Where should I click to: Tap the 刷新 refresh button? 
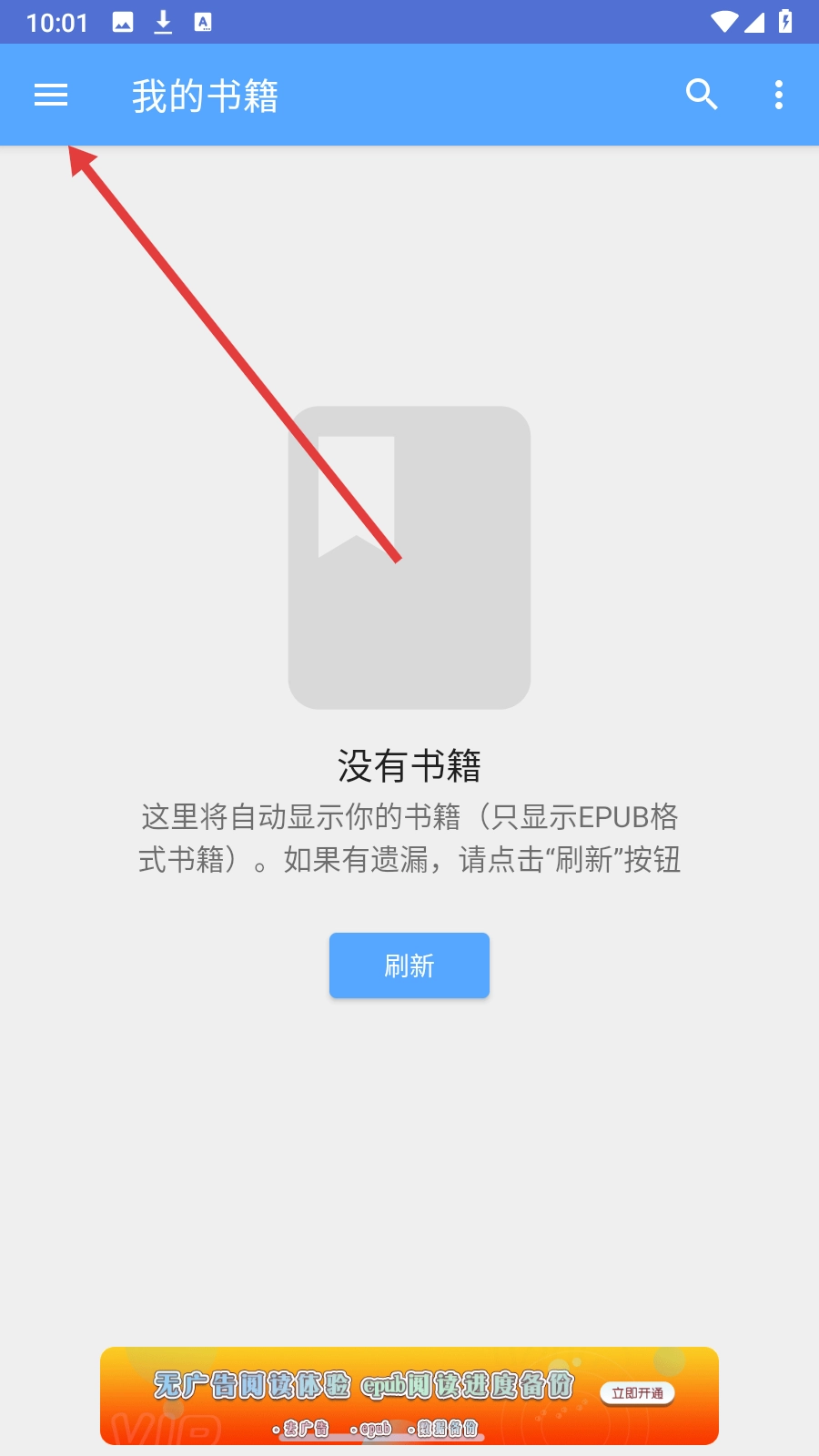coord(409,966)
